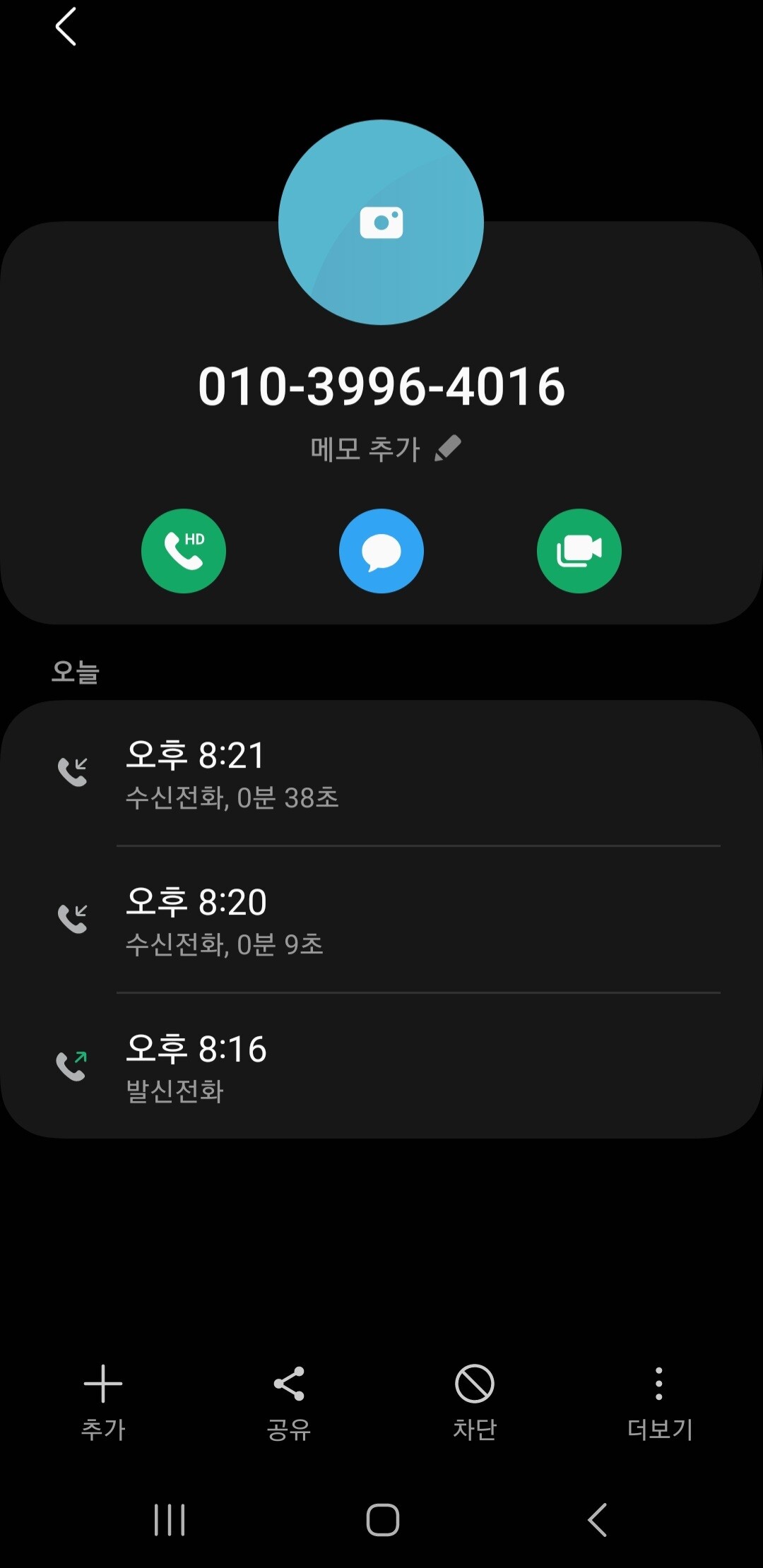The height and width of the screenshot is (1568, 763).
Task: Tap 메모 추가 to add a memo
Action: 385,449
